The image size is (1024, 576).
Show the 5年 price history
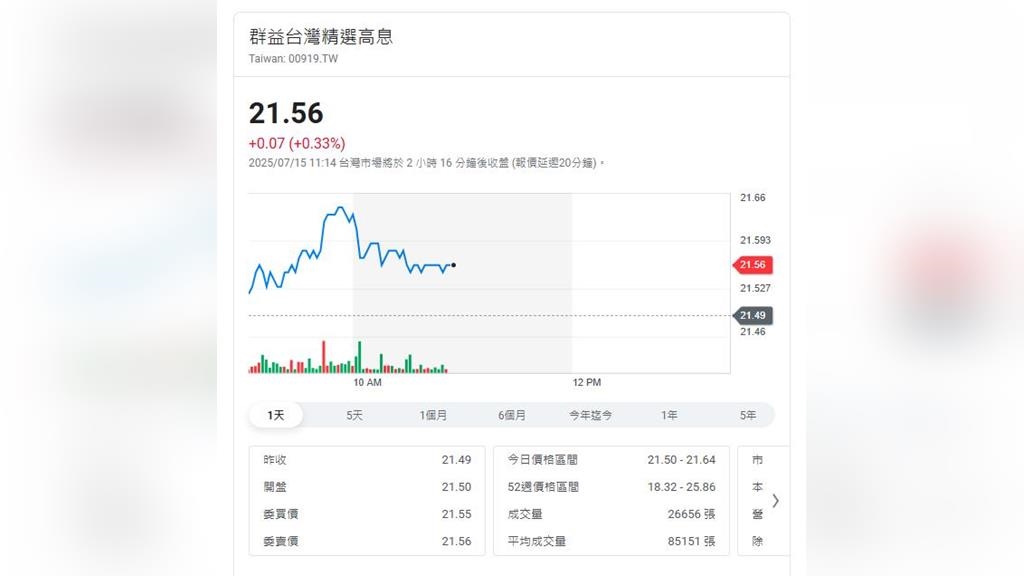click(x=747, y=415)
